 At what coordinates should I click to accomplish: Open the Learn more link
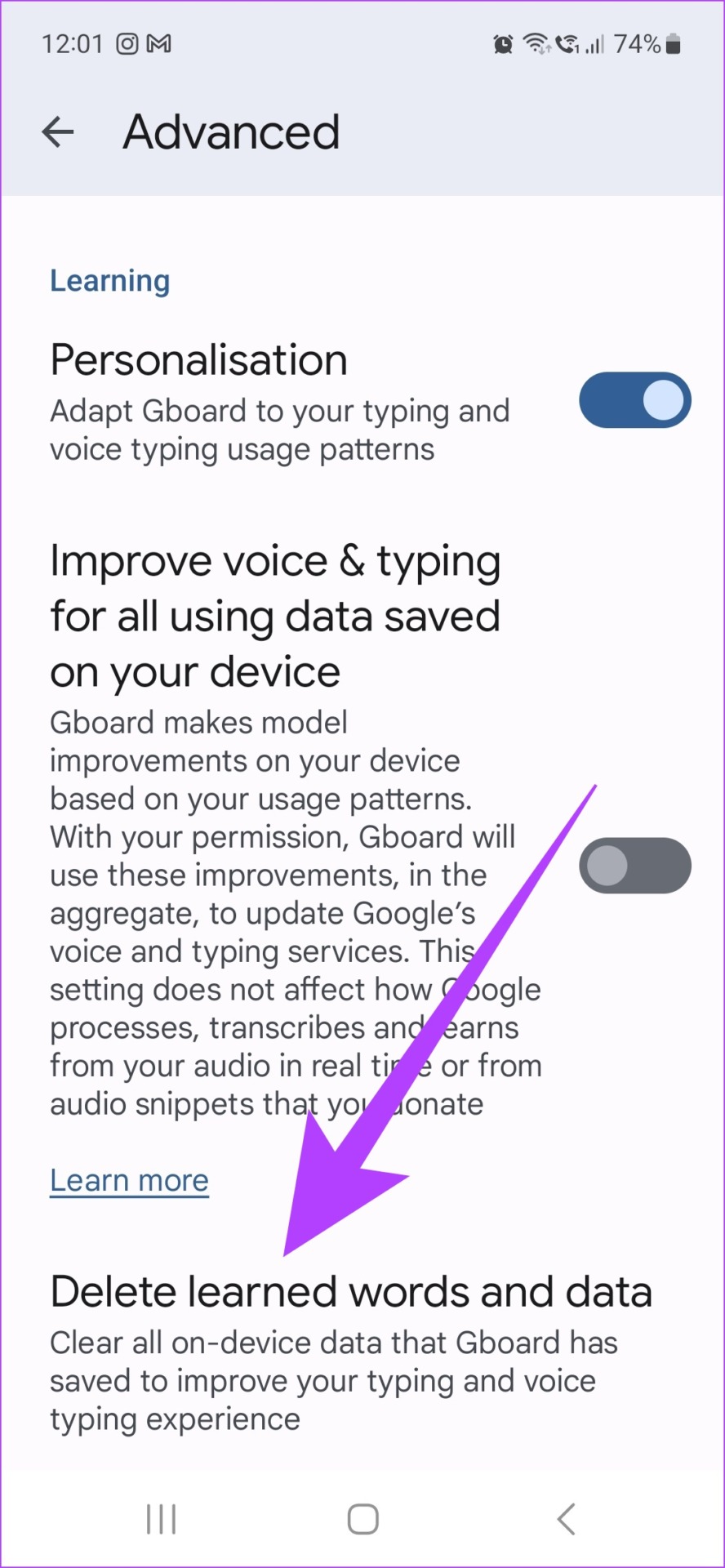(x=129, y=1181)
